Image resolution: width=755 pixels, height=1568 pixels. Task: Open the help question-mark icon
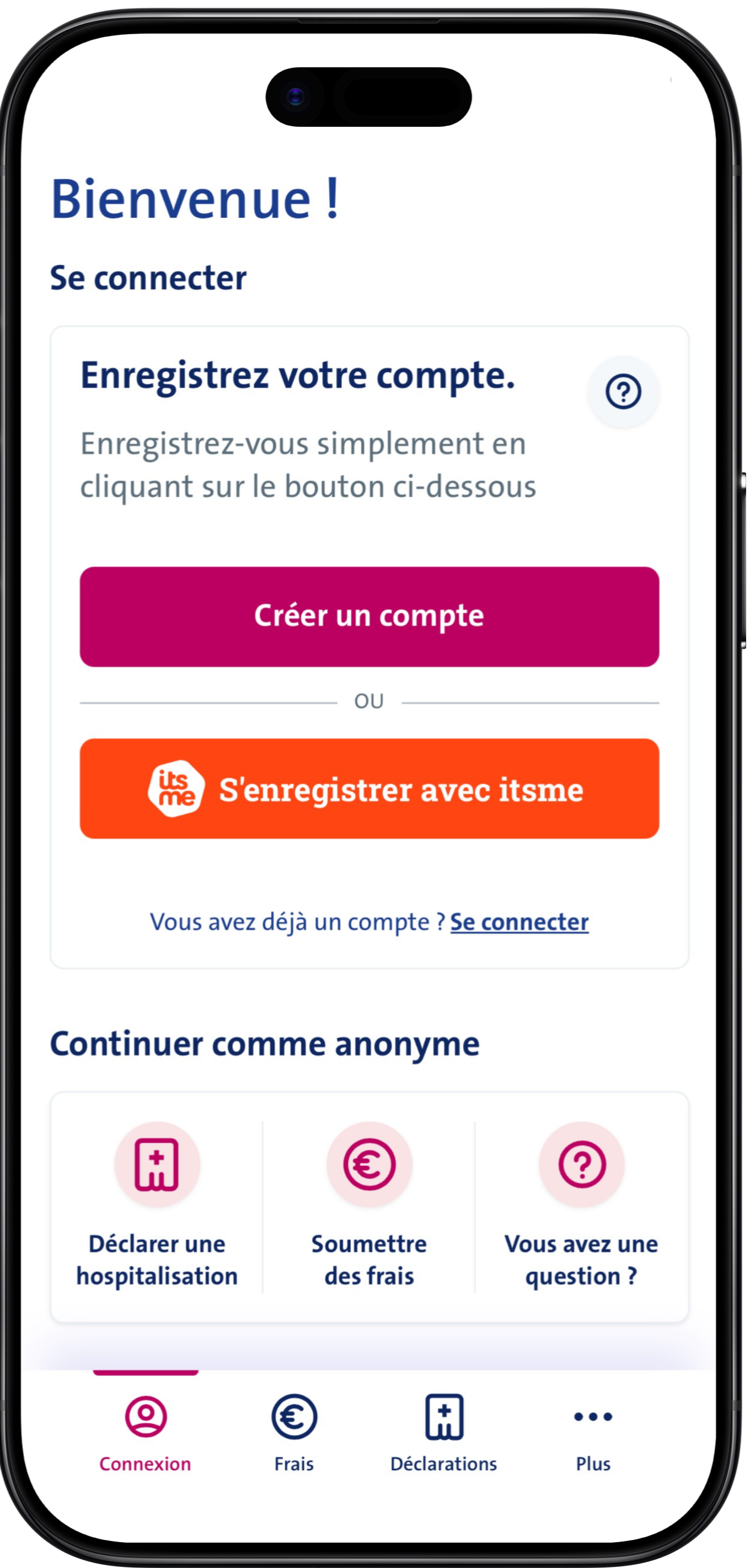(x=623, y=392)
